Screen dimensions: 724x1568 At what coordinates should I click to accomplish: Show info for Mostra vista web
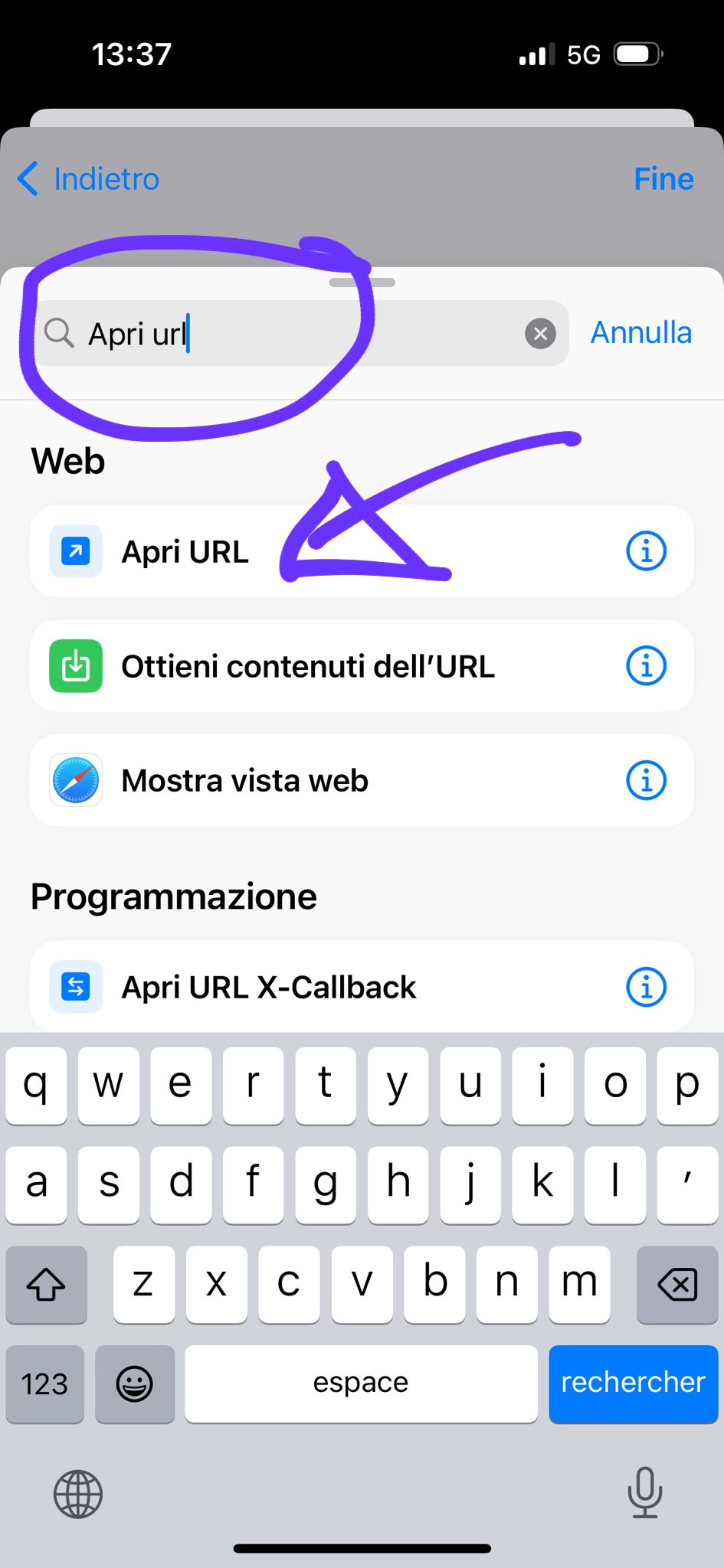pyautogui.click(x=646, y=781)
